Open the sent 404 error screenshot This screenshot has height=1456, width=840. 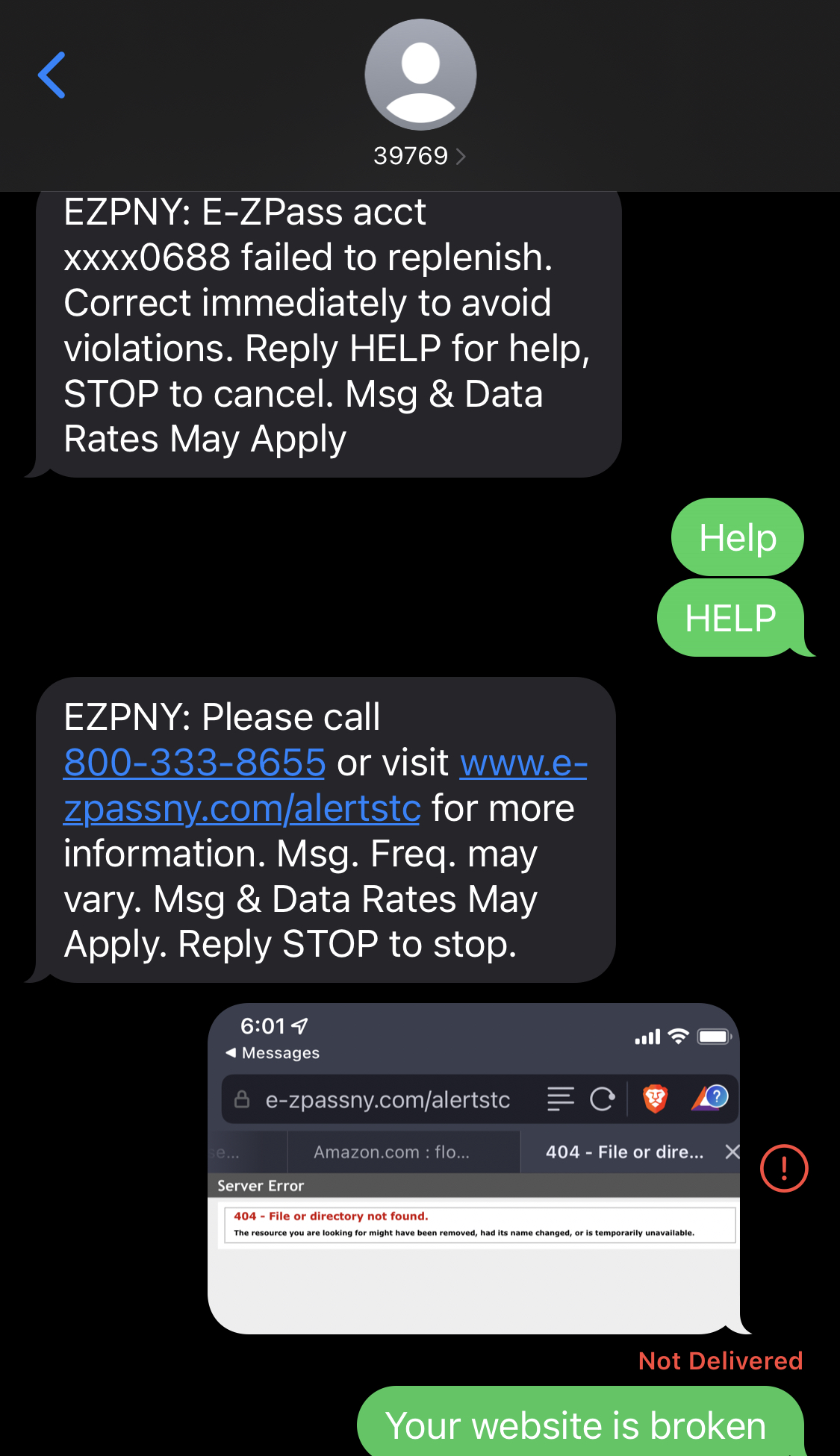point(474,1168)
